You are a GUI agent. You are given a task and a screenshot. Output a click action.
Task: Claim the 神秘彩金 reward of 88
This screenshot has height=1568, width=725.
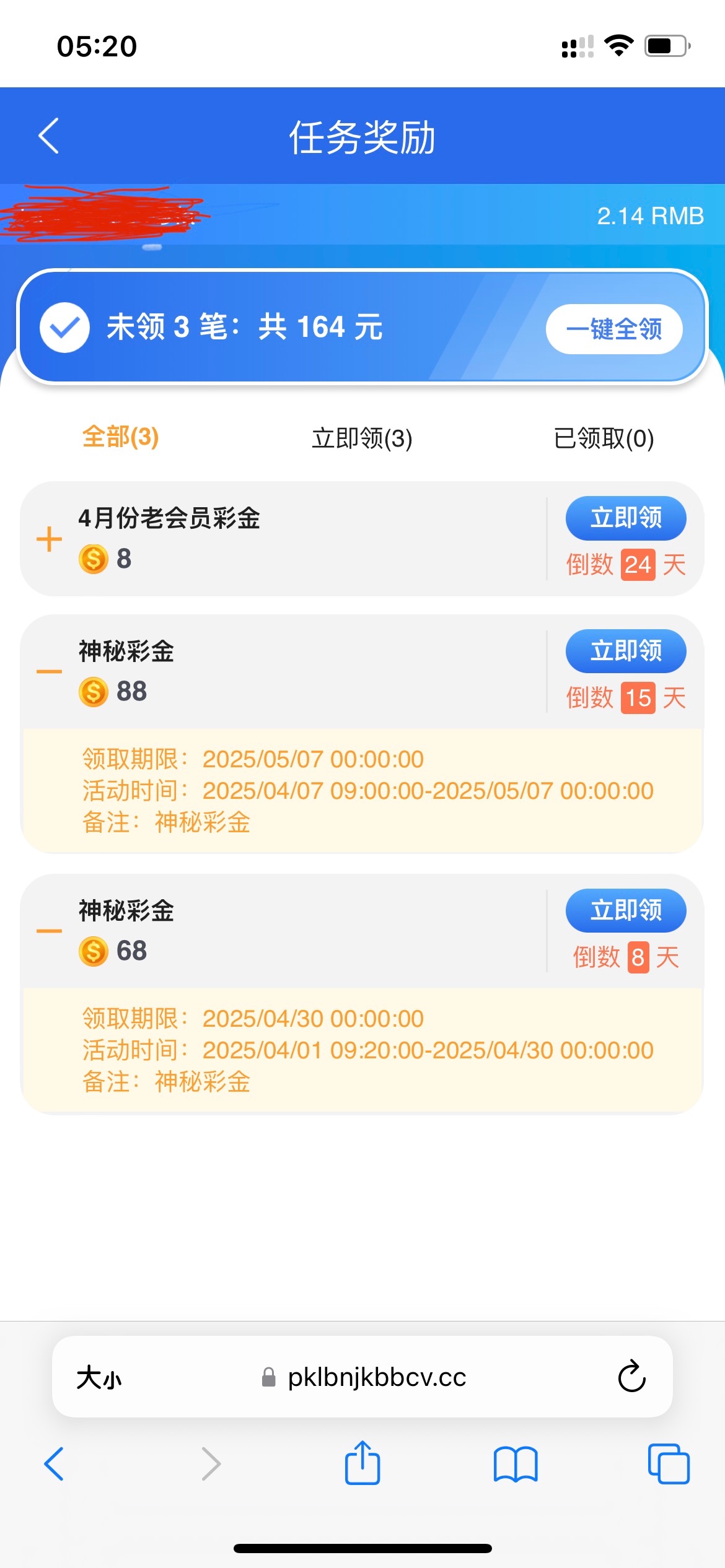coord(625,651)
